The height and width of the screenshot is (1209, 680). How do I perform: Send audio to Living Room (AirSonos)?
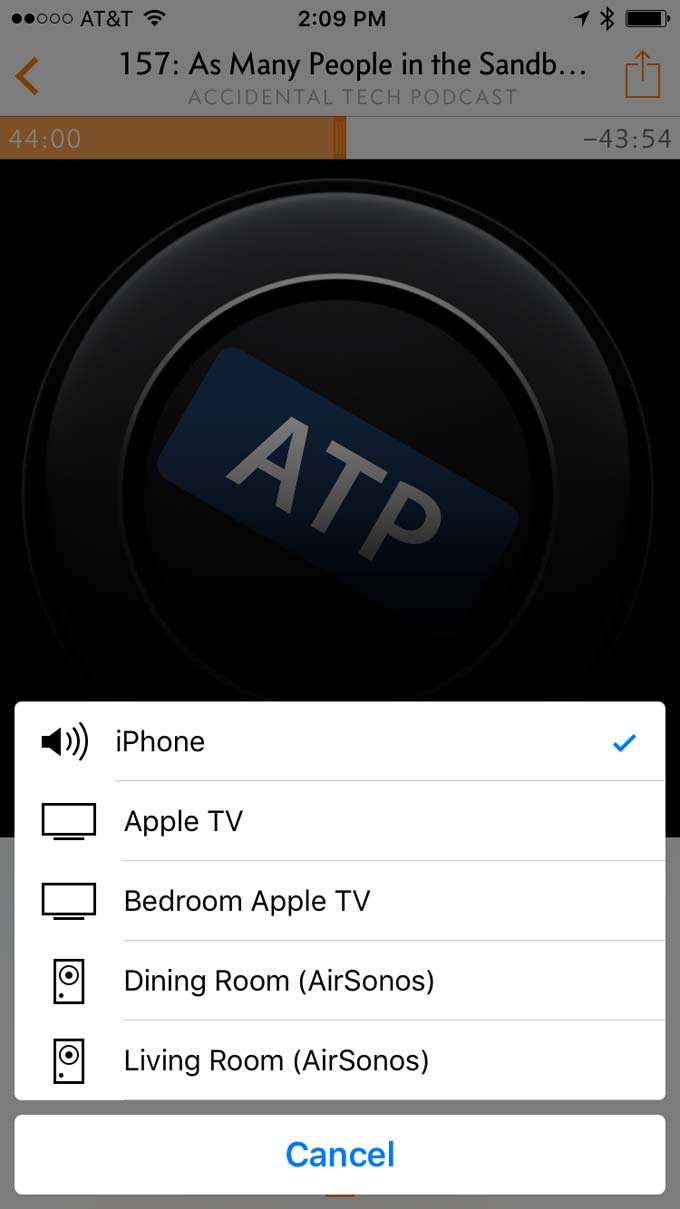(340, 1060)
